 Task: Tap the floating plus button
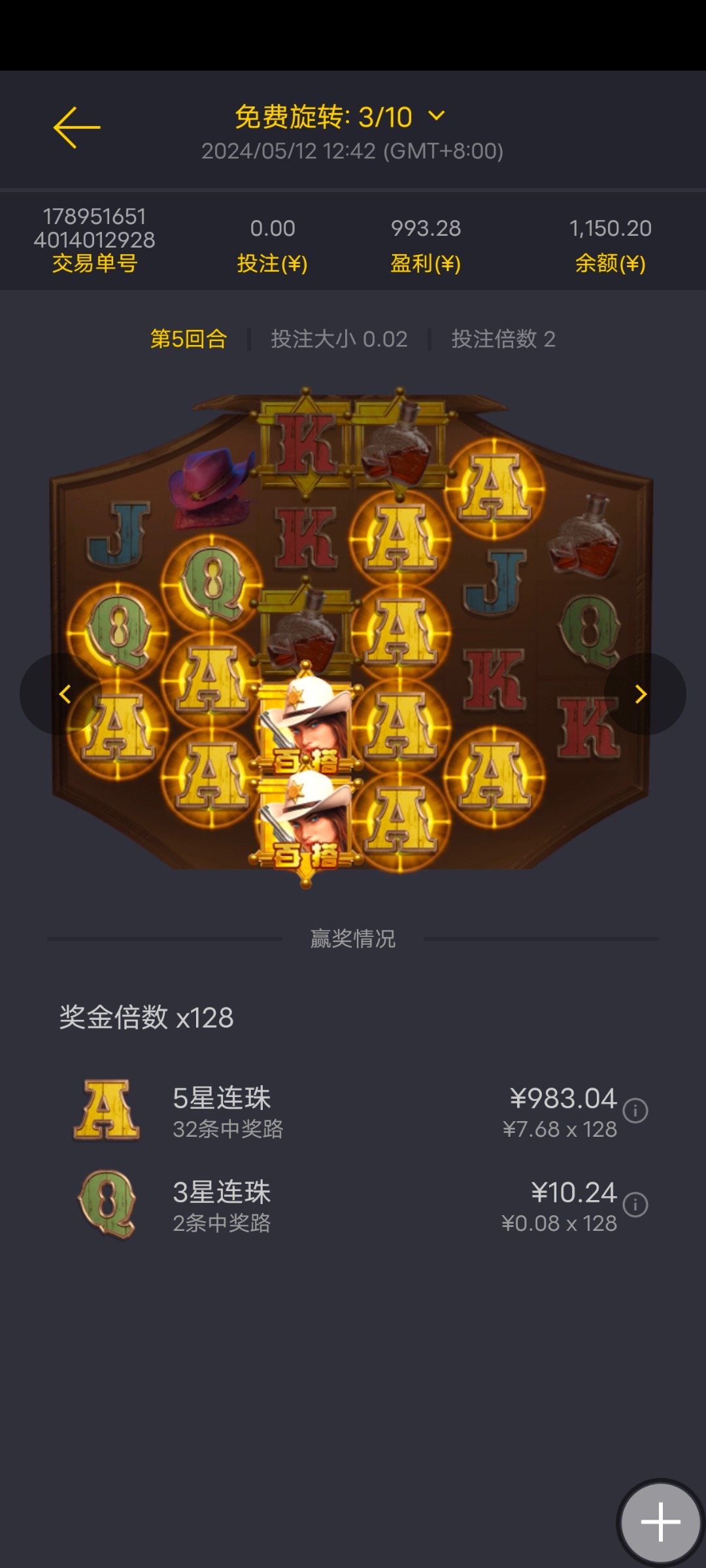(660, 1522)
